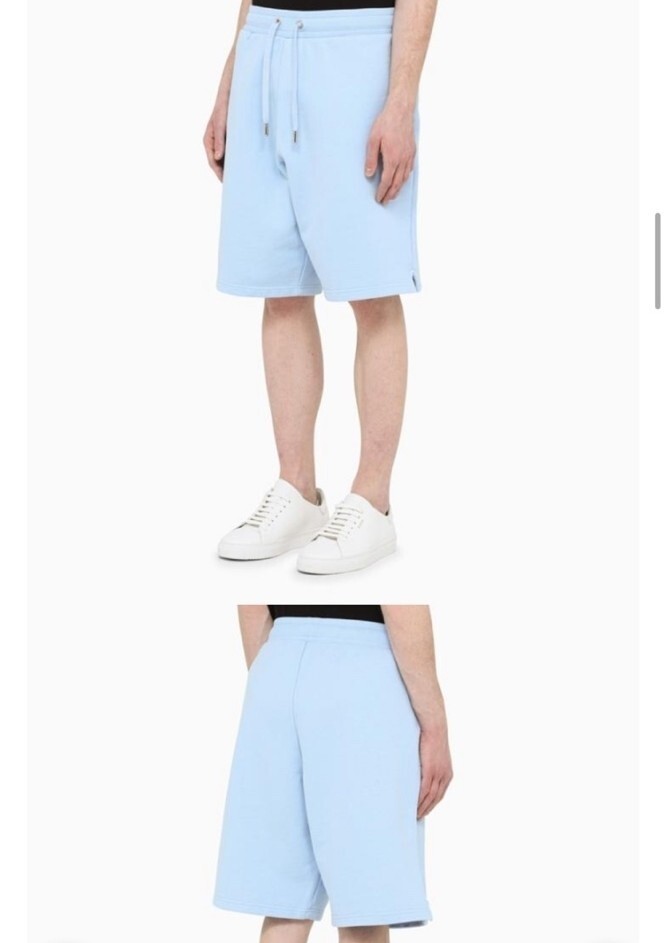Image resolution: width=666 pixels, height=943 pixels.
Task: Open the back-view blue shorts photo
Action: point(333,774)
